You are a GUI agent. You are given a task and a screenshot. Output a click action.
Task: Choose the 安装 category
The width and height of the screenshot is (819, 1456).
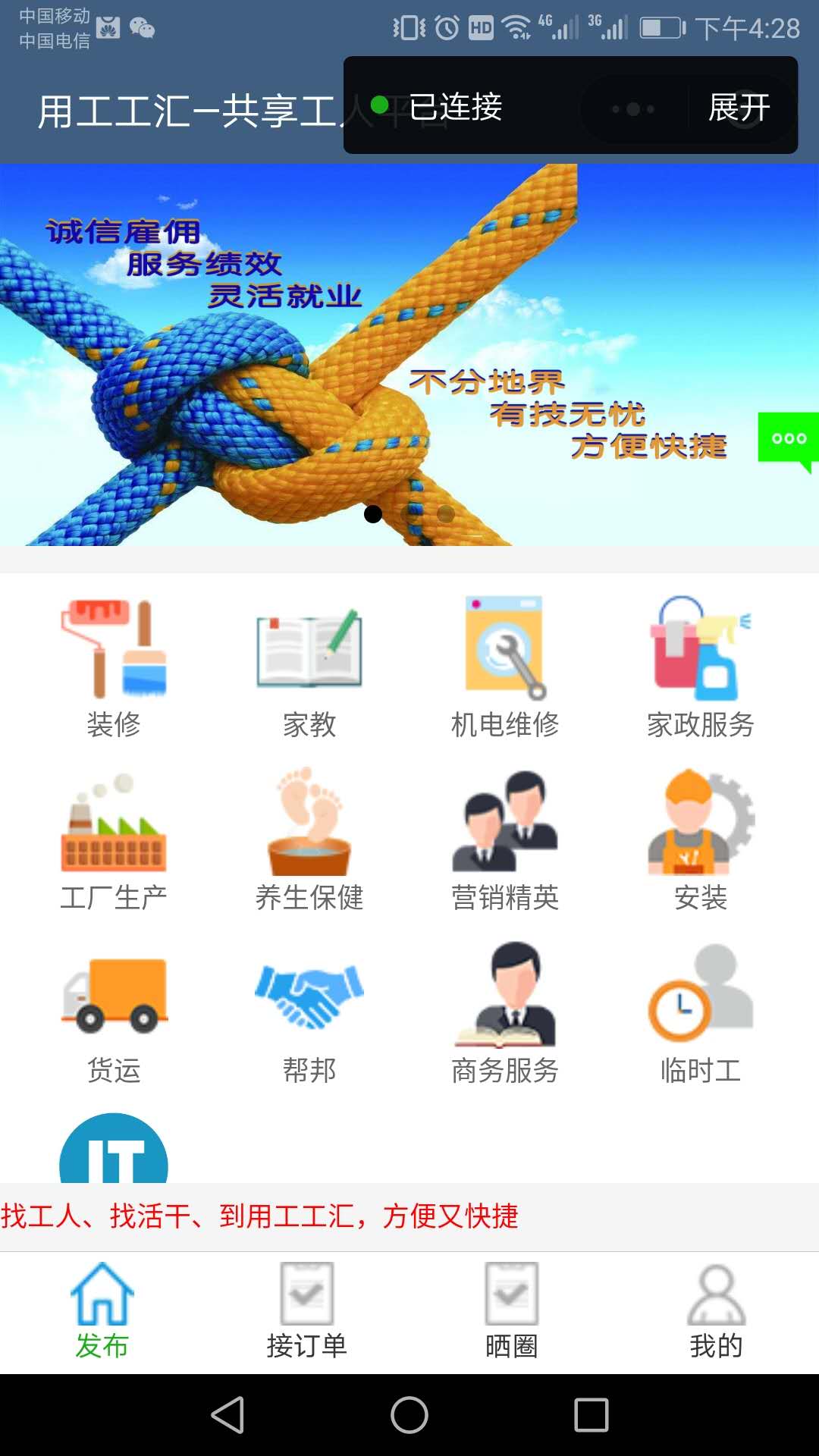[x=701, y=841]
